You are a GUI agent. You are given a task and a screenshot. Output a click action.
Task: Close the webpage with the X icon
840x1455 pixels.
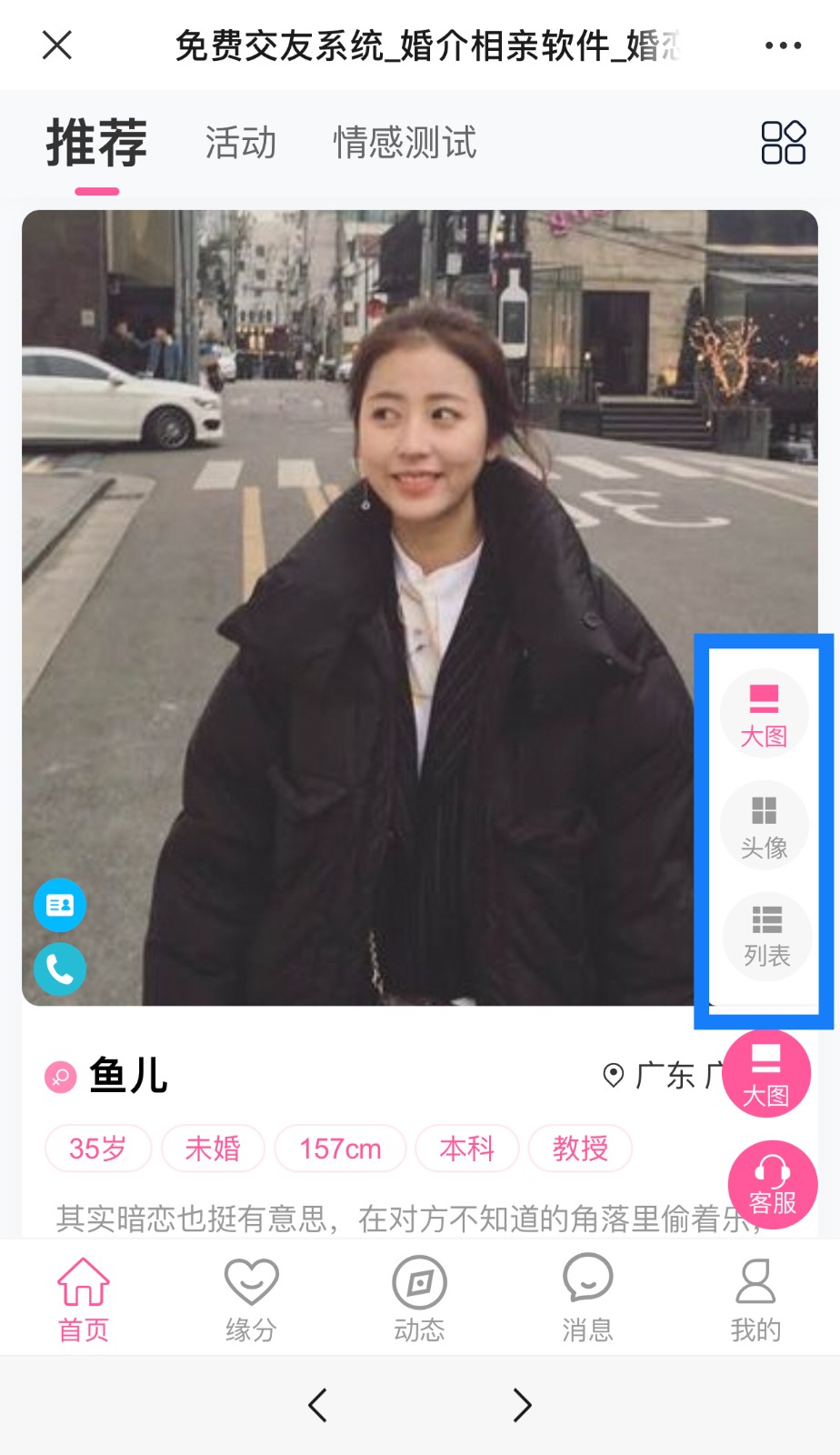(56, 45)
